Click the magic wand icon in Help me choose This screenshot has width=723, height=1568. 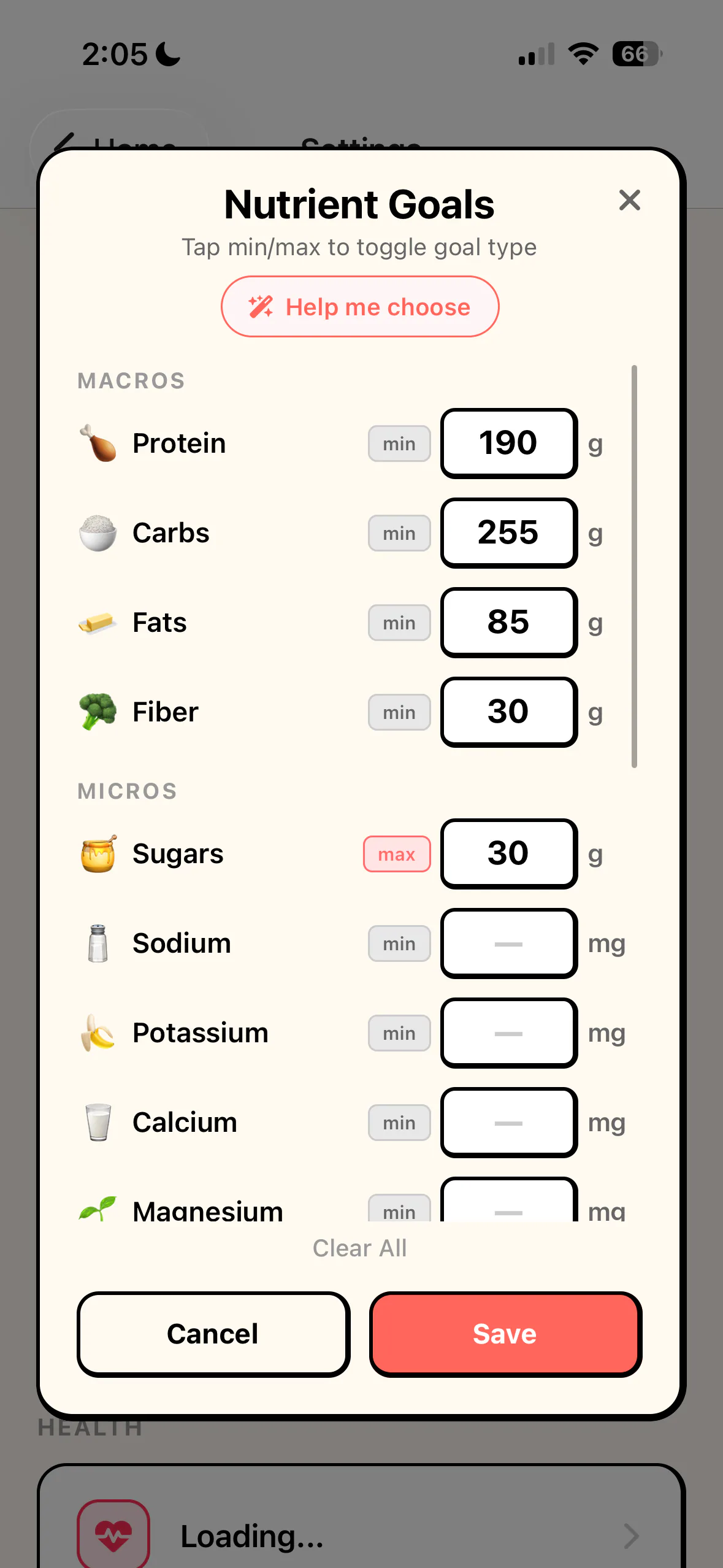(261, 306)
